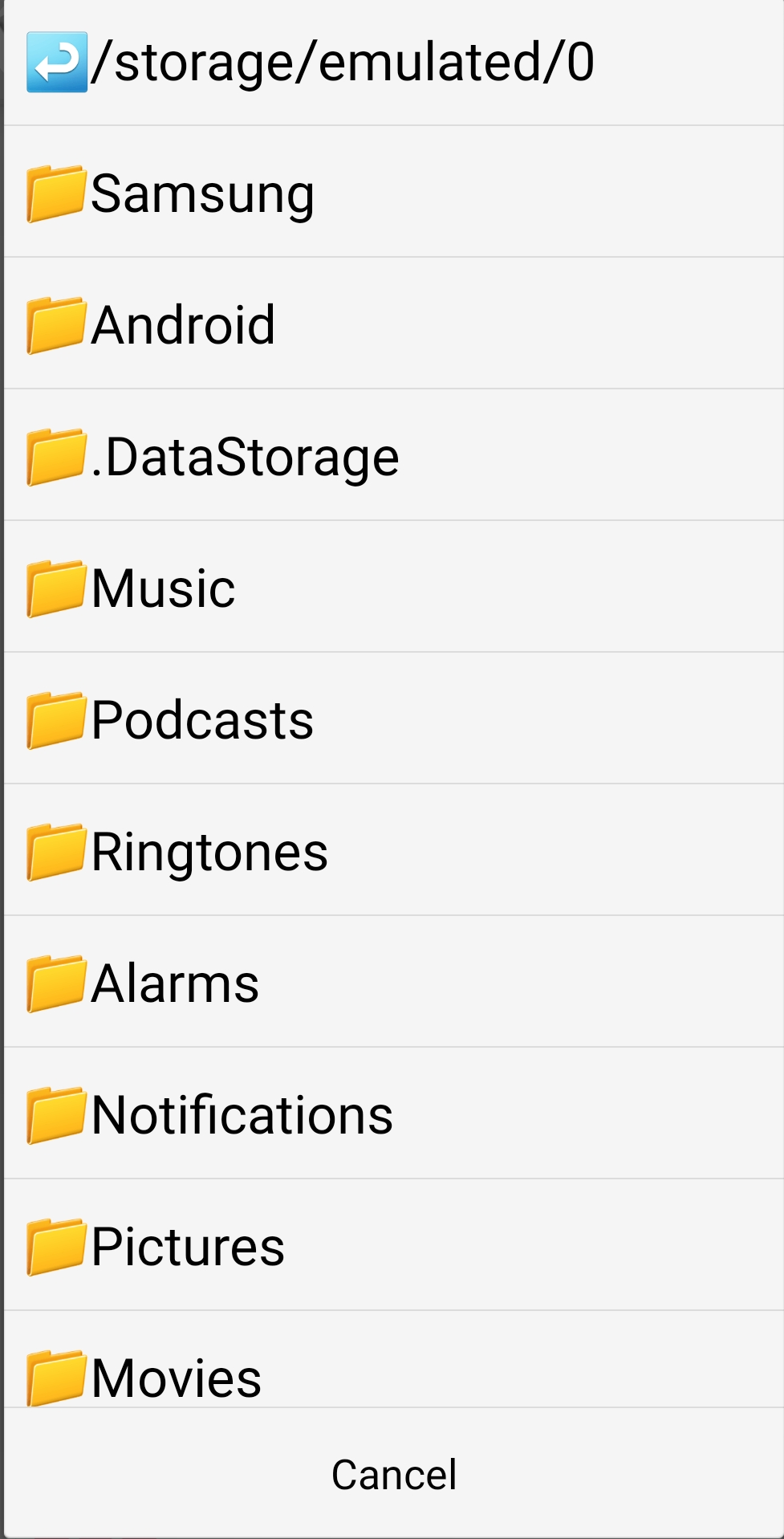Click the folder icon beside Podcasts
Image resolution: width=784 pixels, height=1539 pixels.
pos(56,718)
